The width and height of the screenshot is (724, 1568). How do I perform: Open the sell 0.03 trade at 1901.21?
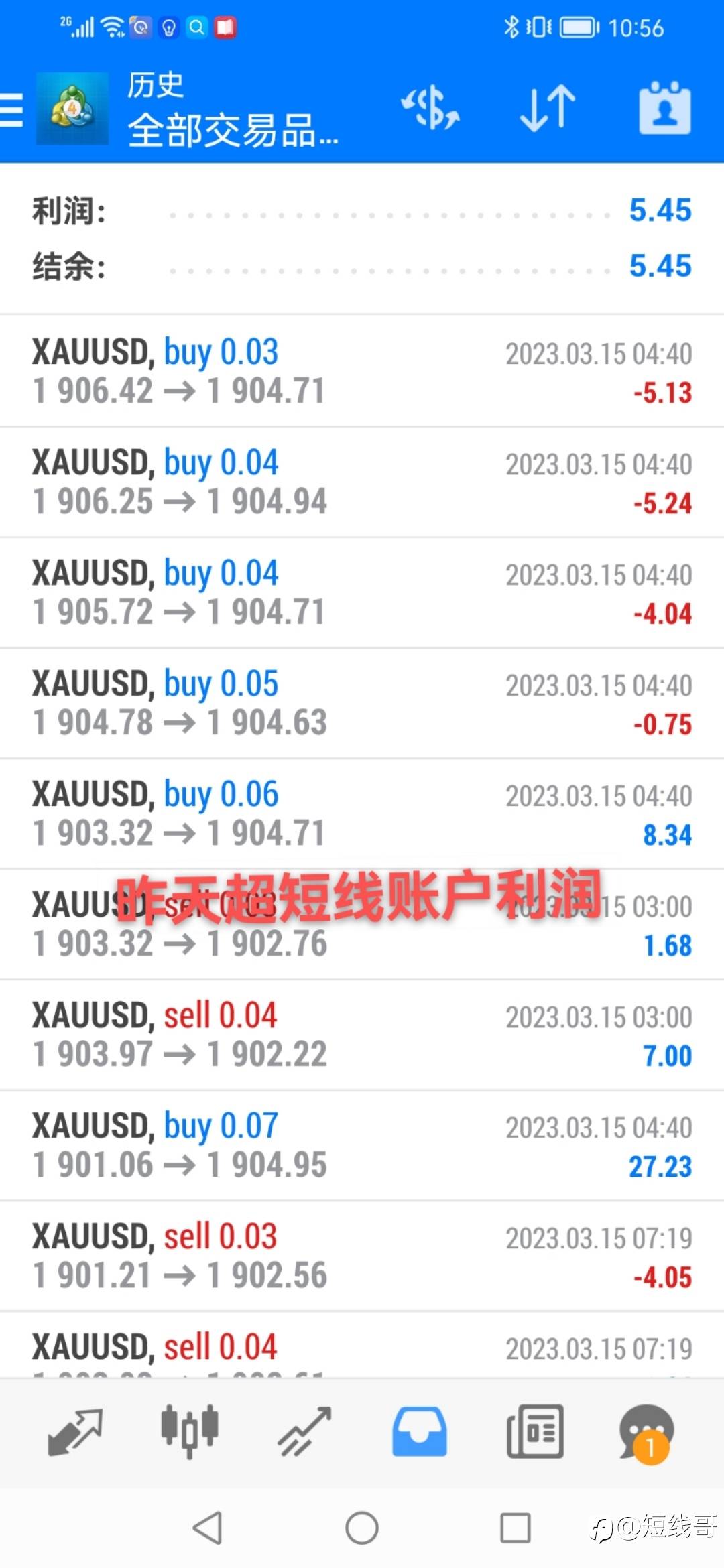[x=362, y=1256]
